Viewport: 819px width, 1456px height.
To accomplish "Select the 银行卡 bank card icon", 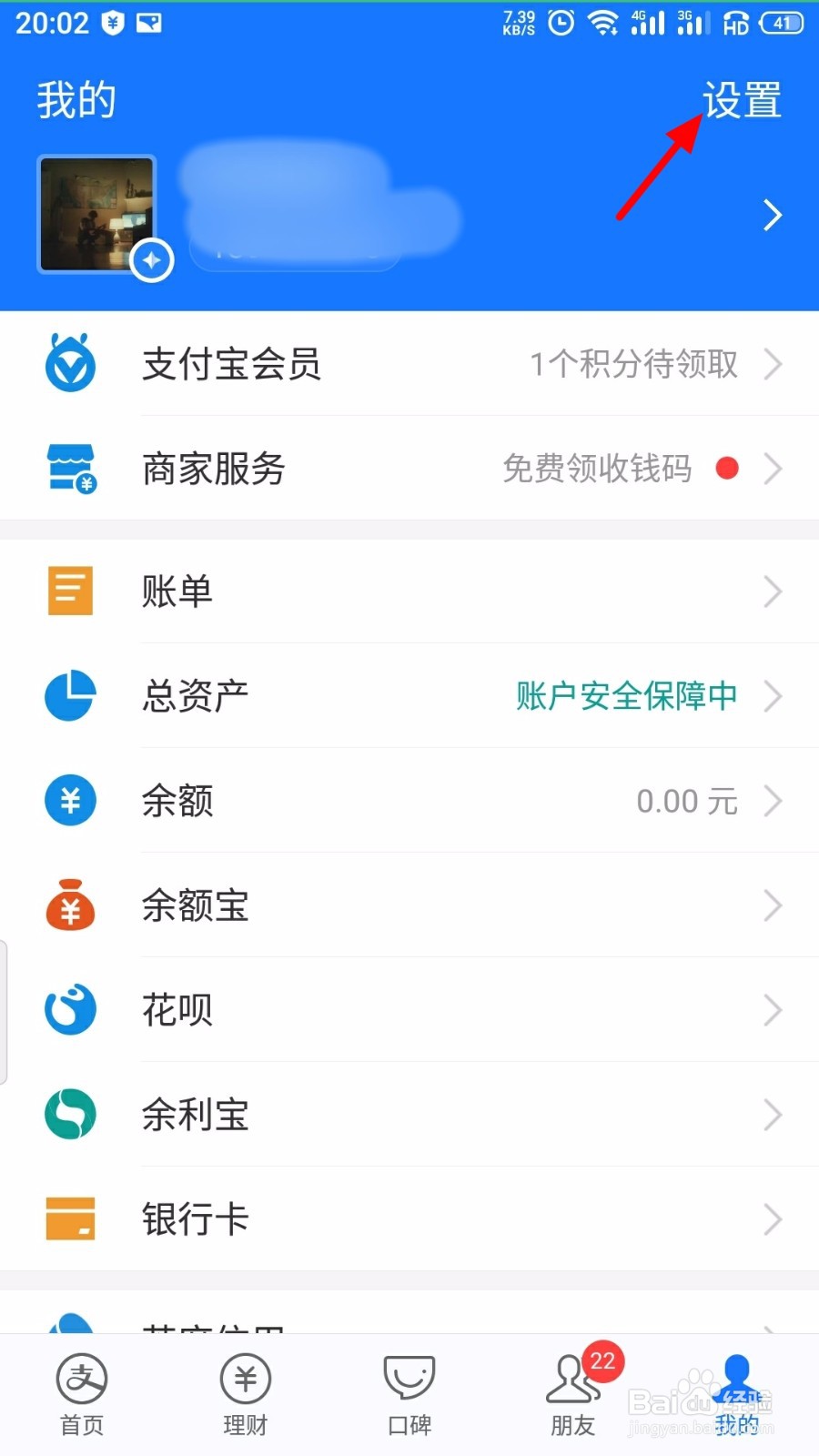I will [x=70, y=1218].
